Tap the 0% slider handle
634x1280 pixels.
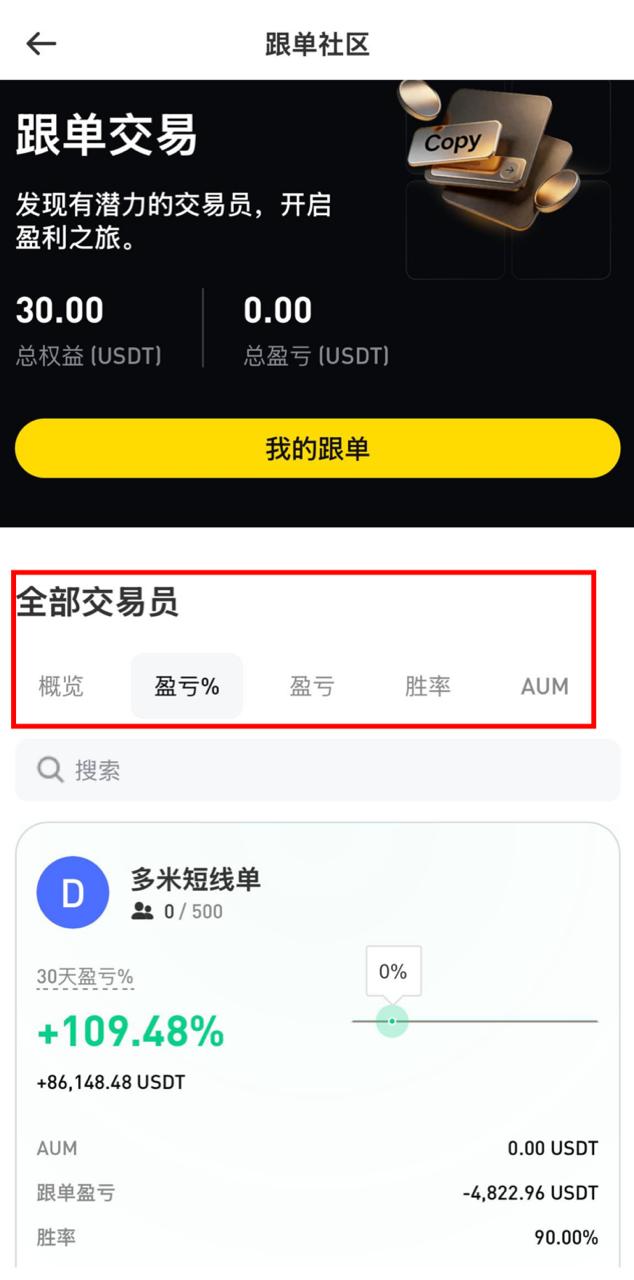pos(392,1021)
